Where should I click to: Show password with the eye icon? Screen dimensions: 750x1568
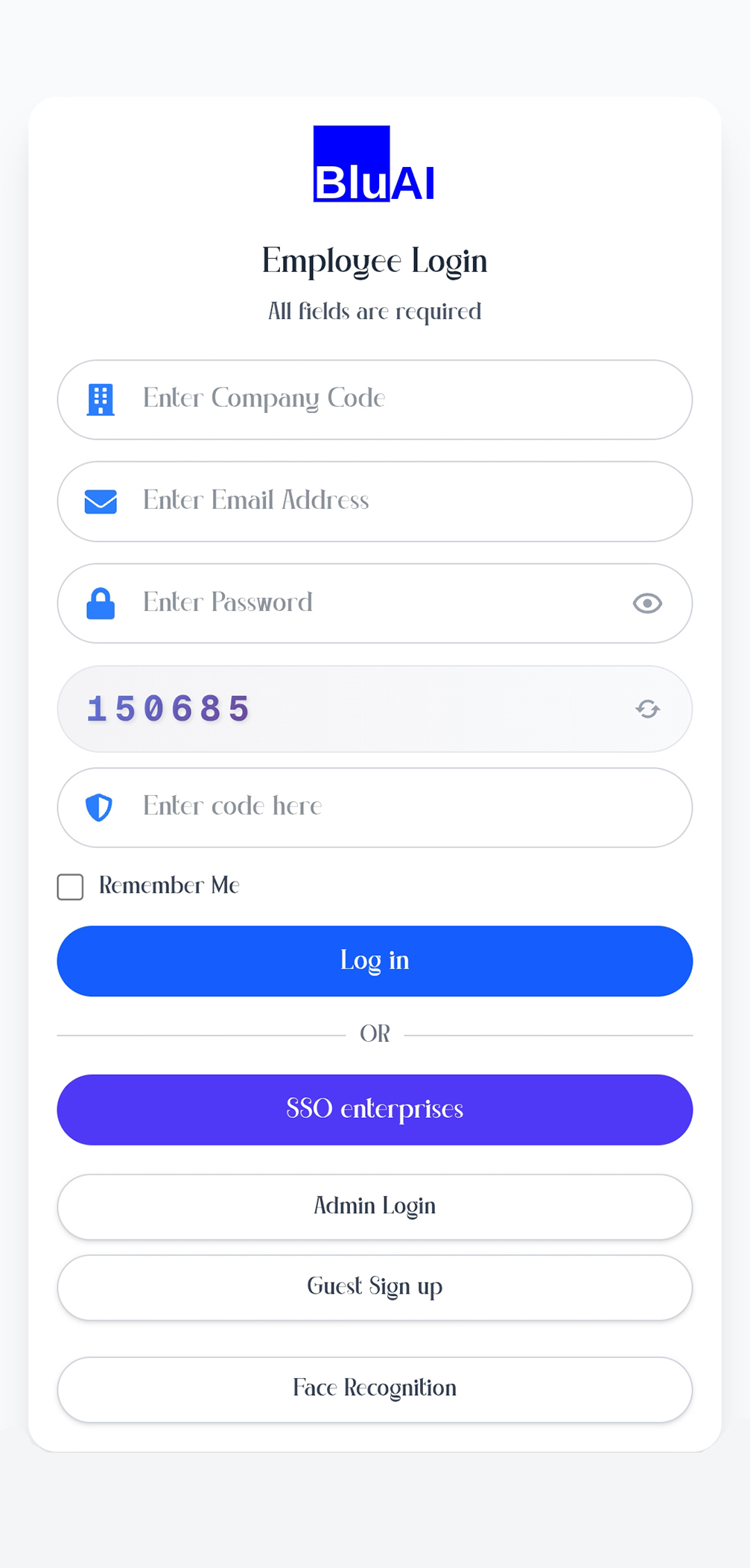(x=647, y=603)
